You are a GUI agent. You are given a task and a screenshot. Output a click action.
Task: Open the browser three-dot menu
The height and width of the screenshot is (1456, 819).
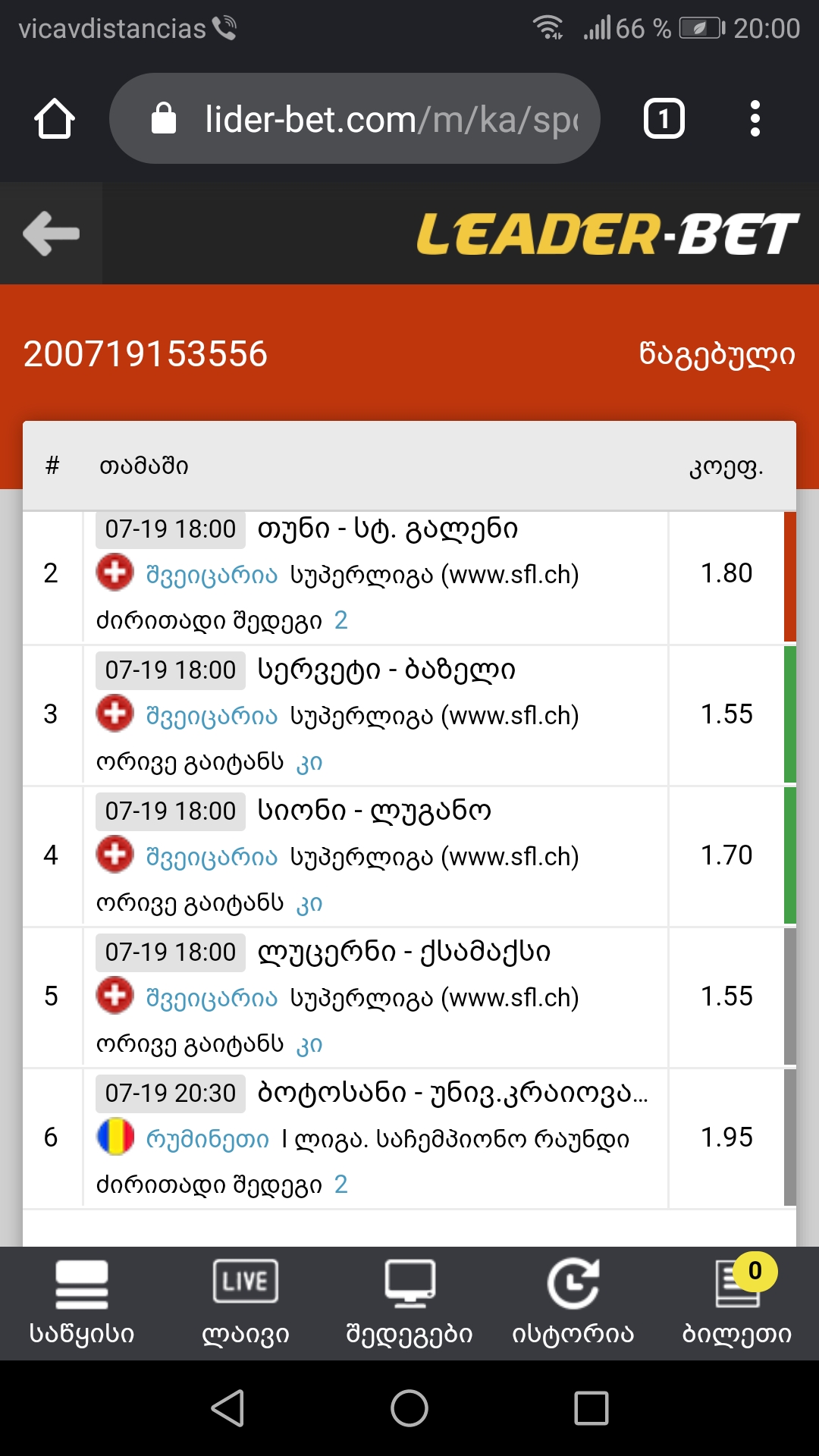(755, 118)
